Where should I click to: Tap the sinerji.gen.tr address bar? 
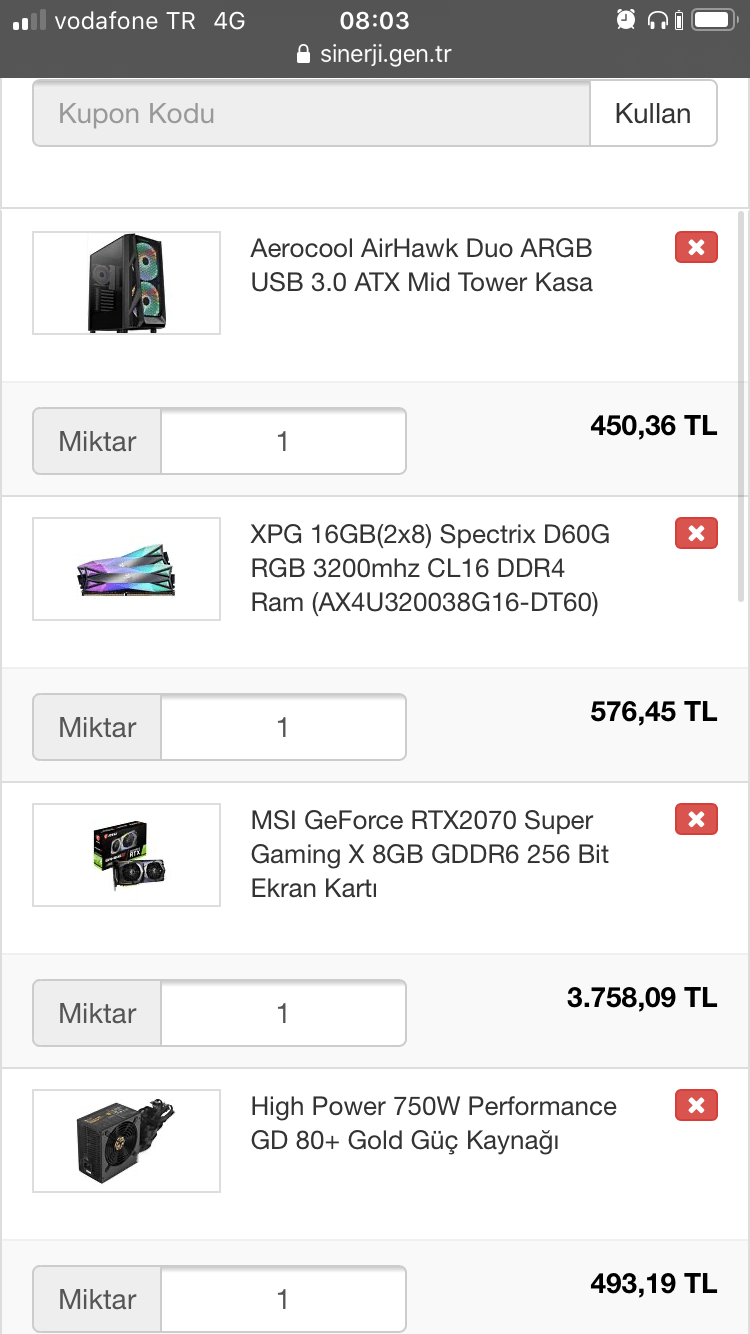click(375, 54)
